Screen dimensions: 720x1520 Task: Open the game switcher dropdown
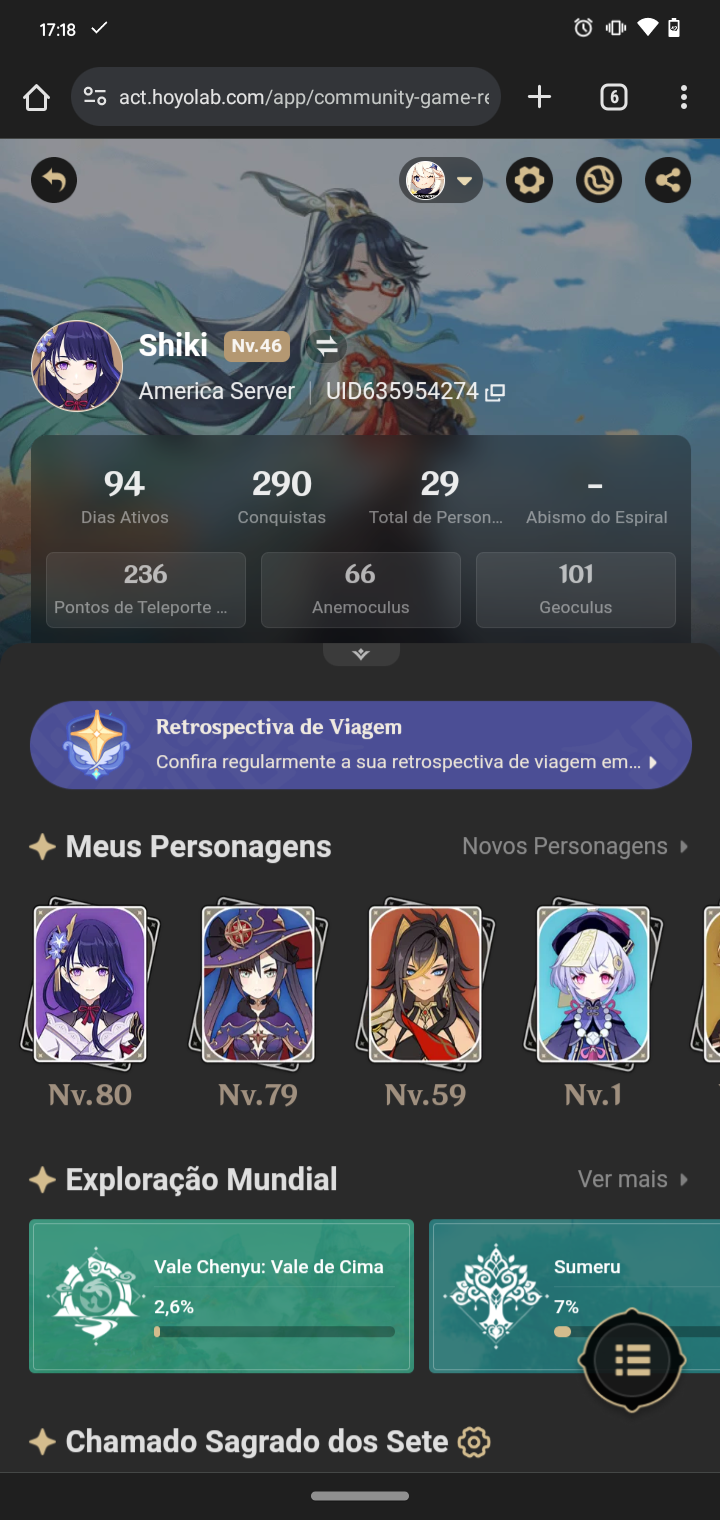[x=441, y=181]
